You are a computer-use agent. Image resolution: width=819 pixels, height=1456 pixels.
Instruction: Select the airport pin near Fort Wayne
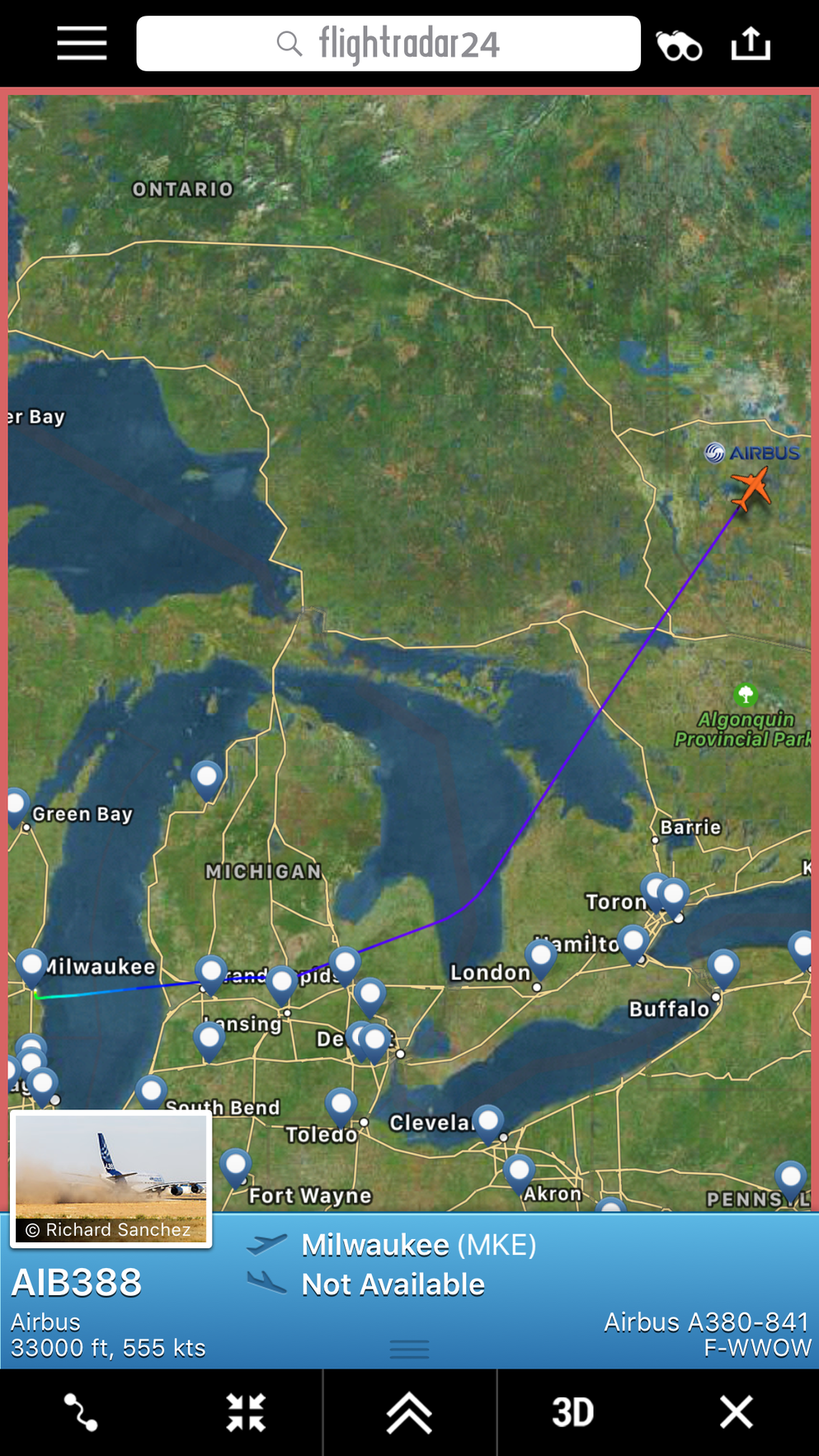(236, 1164)
